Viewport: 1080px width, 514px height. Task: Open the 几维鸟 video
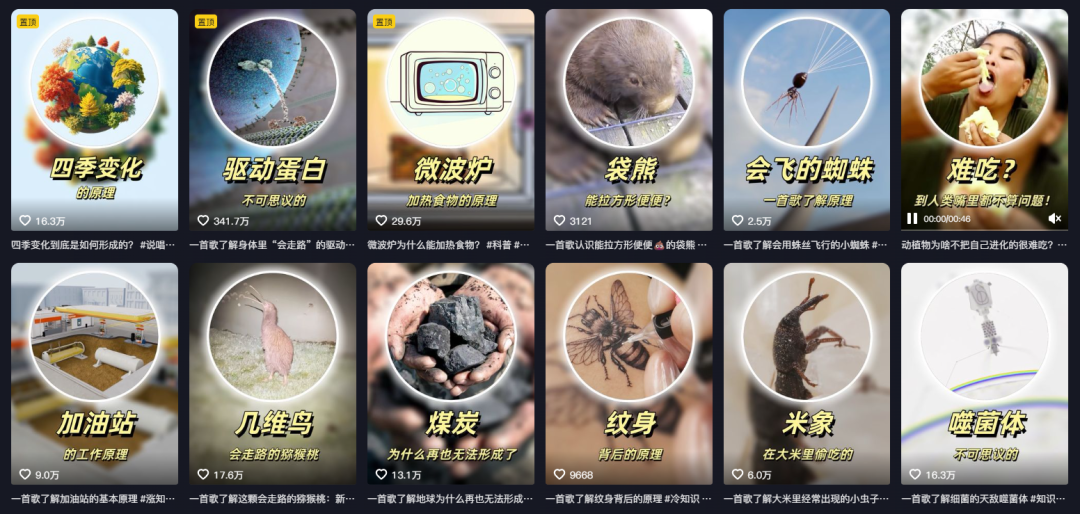point(273,372)
